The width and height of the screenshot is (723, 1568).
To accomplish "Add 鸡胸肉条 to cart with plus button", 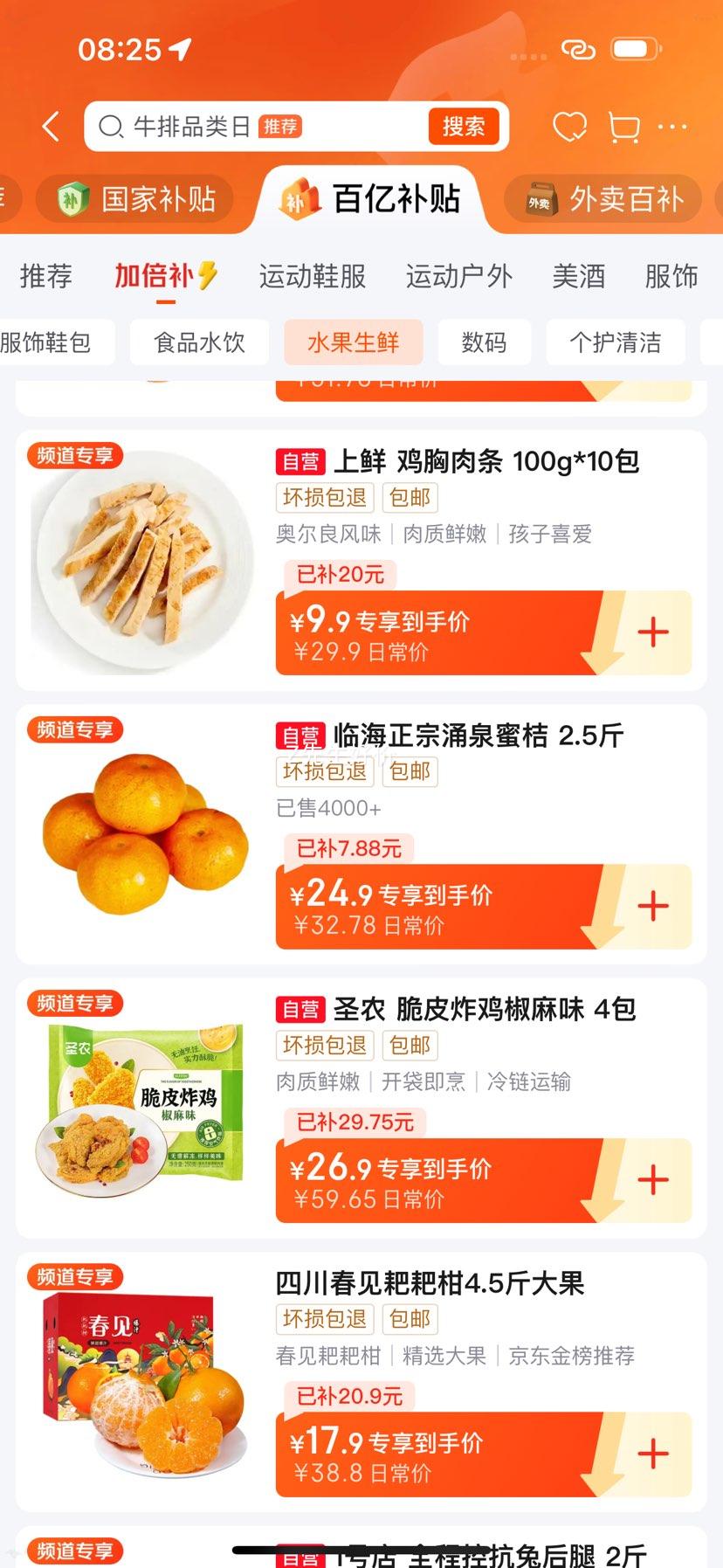I will [x=653, y=632].
